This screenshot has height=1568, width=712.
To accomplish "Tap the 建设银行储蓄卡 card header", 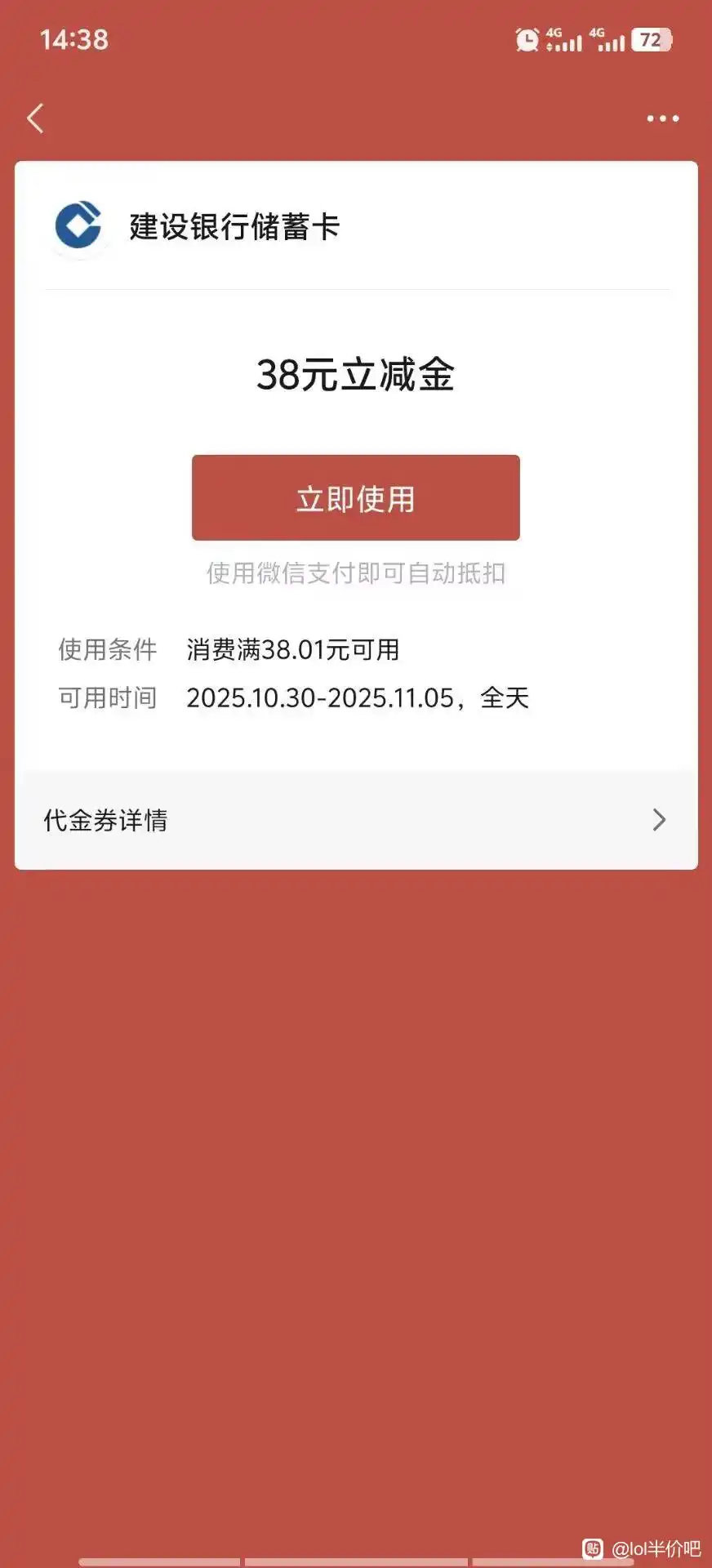I will coord(234,229).
